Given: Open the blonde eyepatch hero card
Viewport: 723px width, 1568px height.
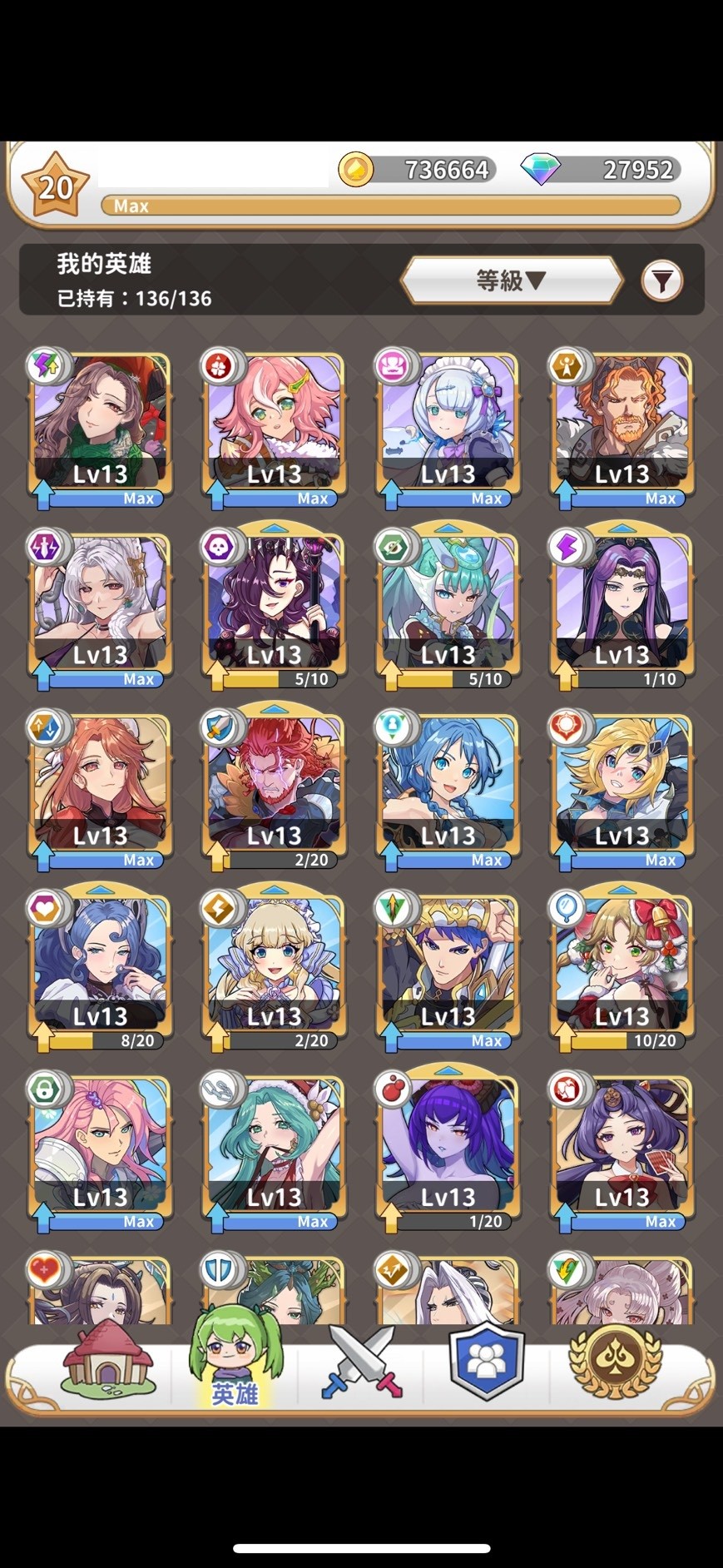Looking at the screenshot, I should (621, 786).
